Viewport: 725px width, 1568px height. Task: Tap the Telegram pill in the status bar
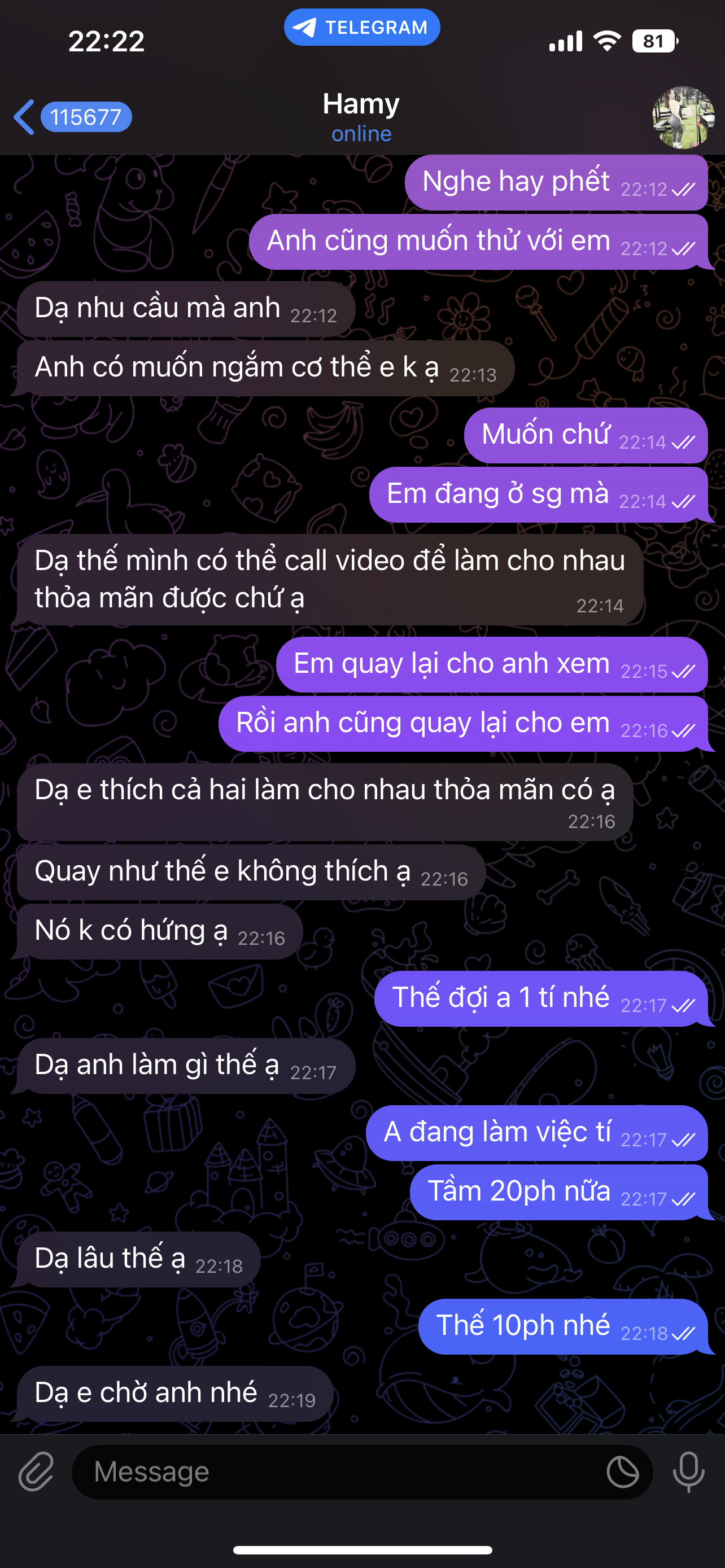pyautogui.click(x=361, y=28)
